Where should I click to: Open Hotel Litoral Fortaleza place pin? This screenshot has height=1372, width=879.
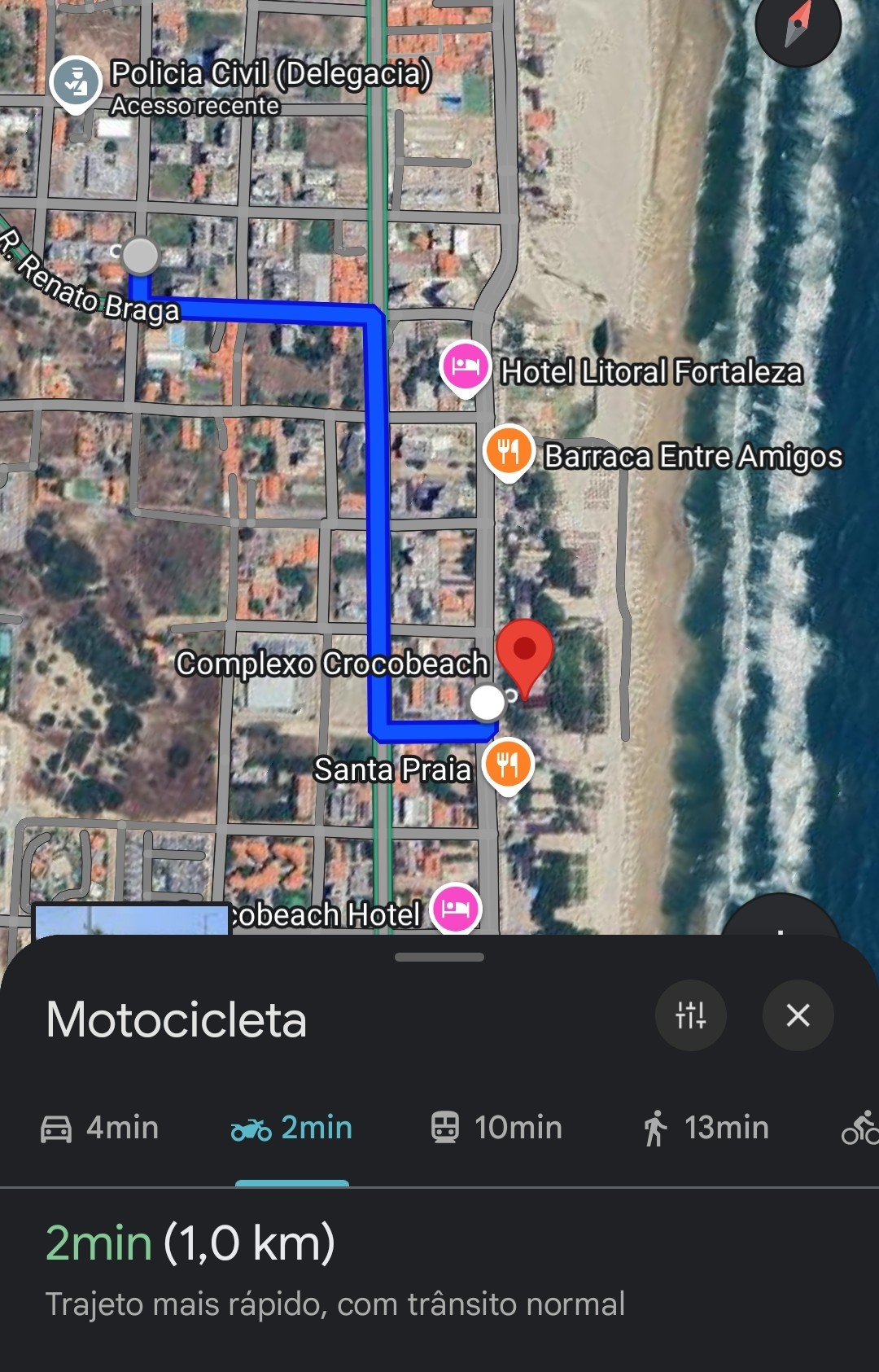pos(465,366)
